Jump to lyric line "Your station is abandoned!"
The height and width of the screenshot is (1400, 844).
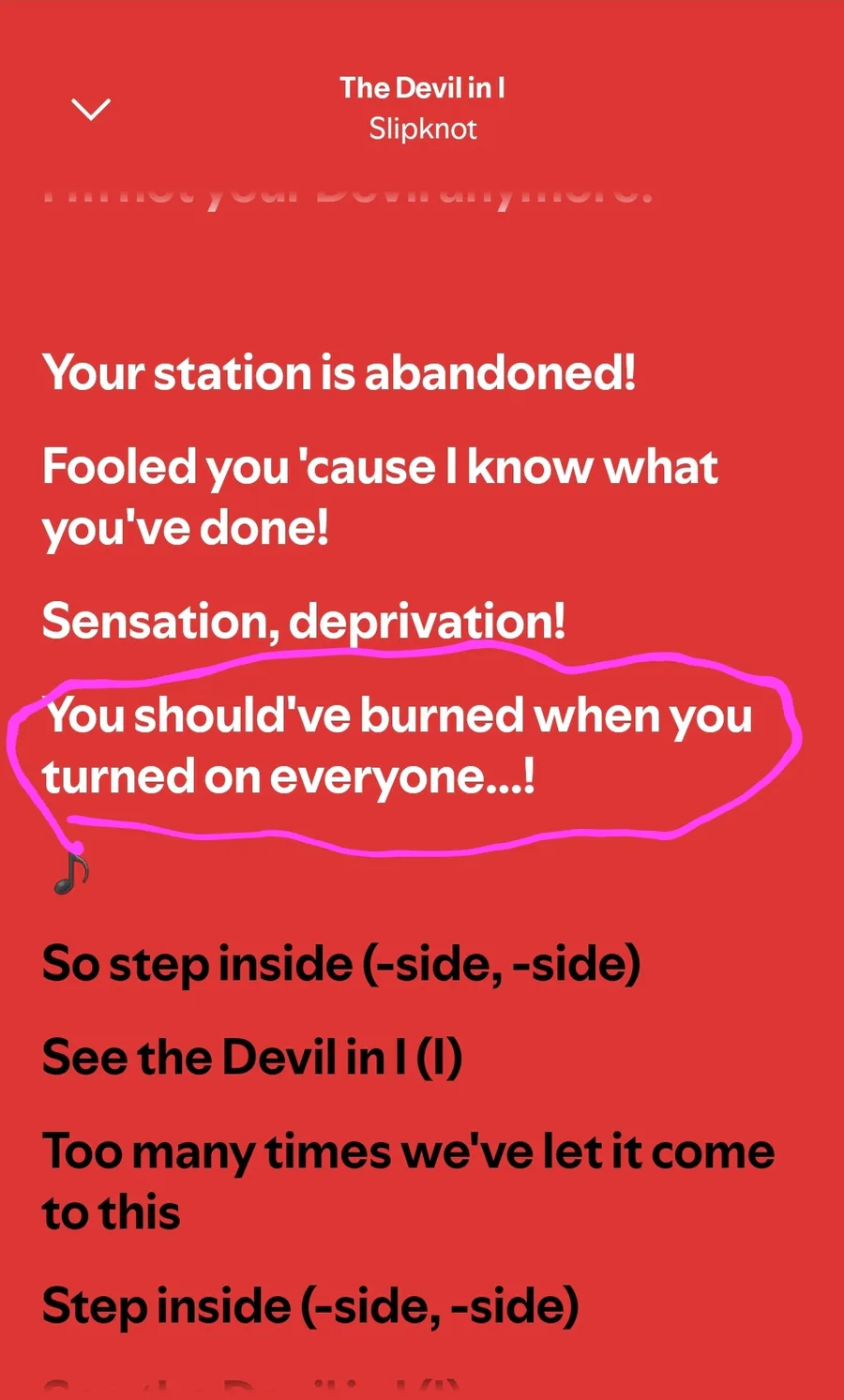point(339,372)
